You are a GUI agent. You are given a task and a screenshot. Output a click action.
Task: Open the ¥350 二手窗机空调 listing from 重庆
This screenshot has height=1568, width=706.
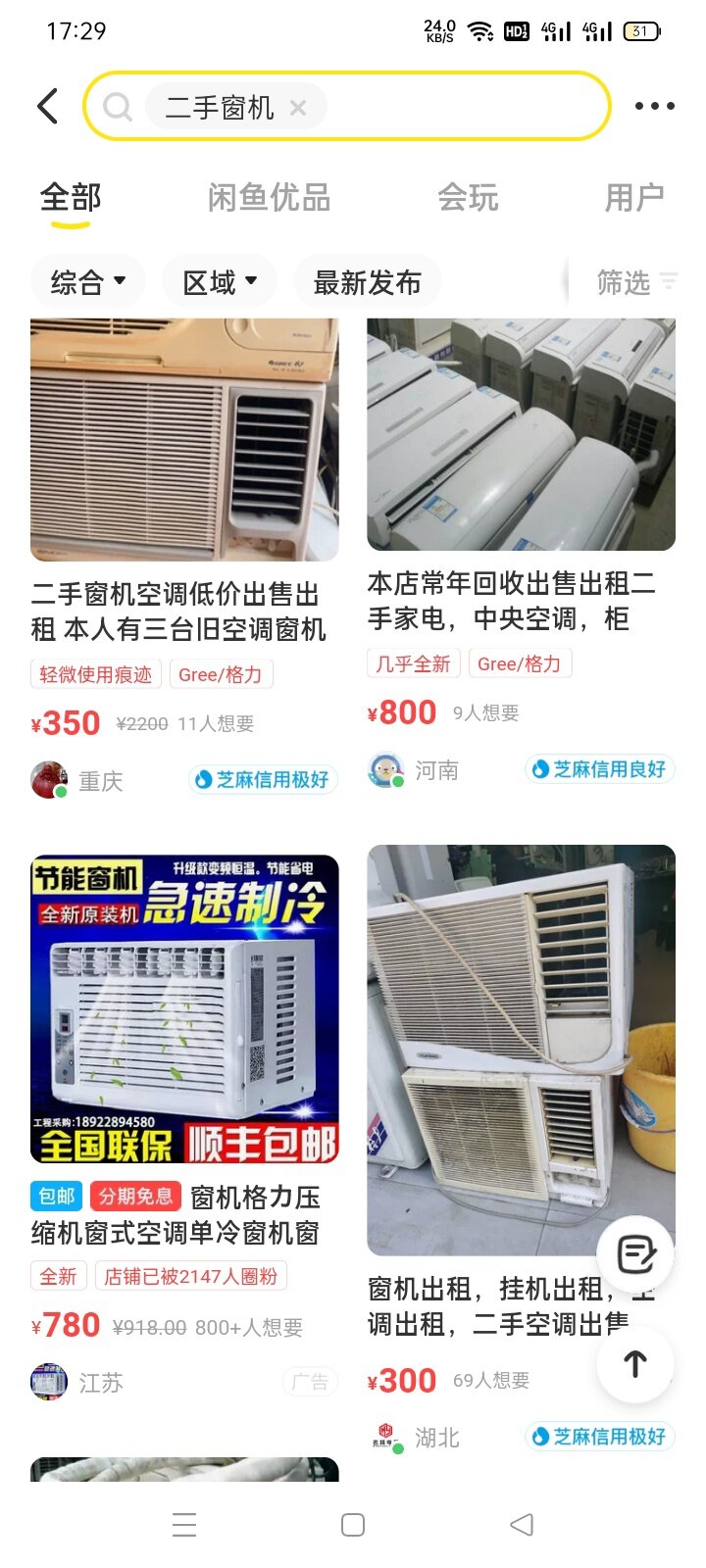(x=184, y=559)
